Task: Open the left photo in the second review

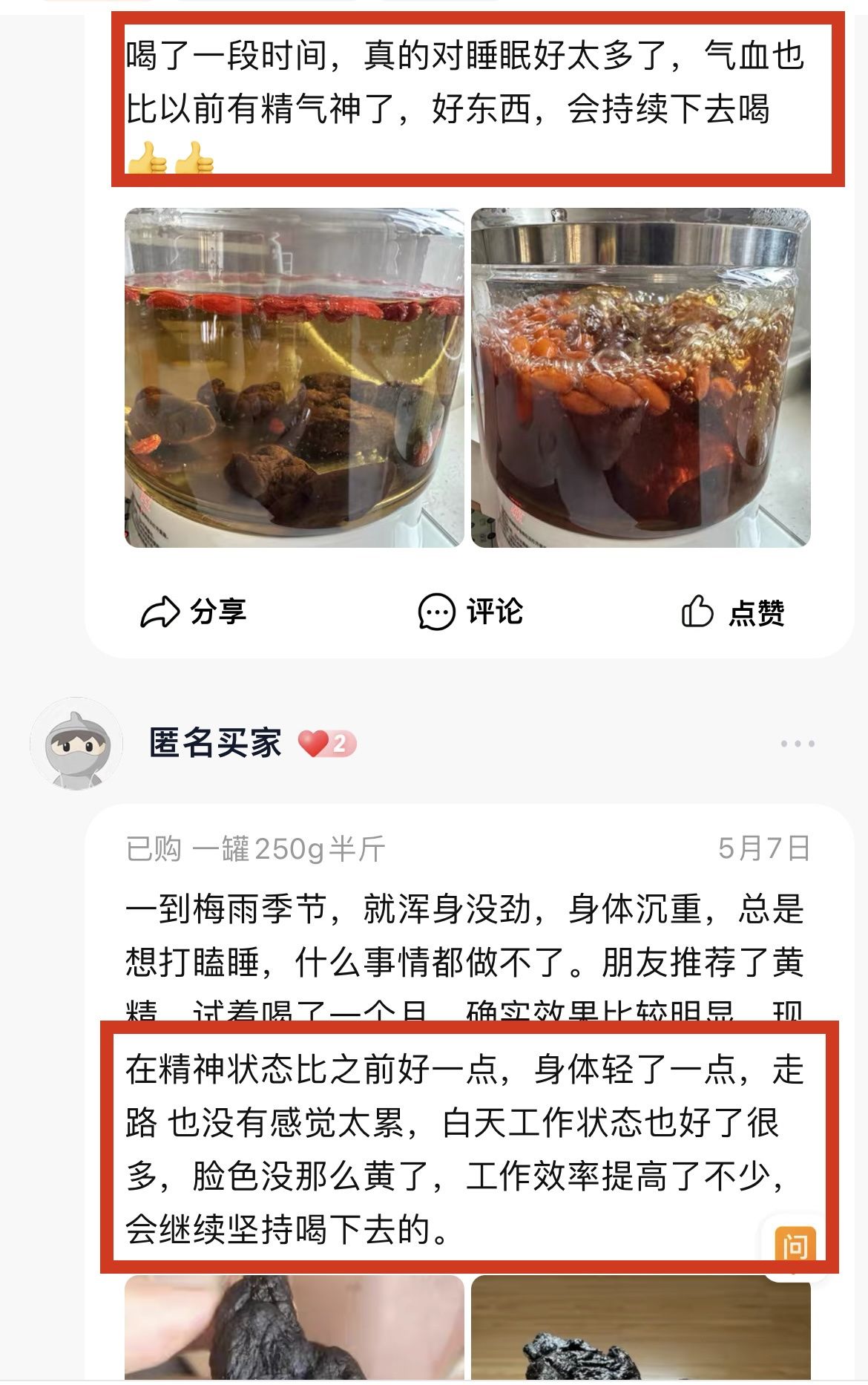Action: (x=294, y=1329)
